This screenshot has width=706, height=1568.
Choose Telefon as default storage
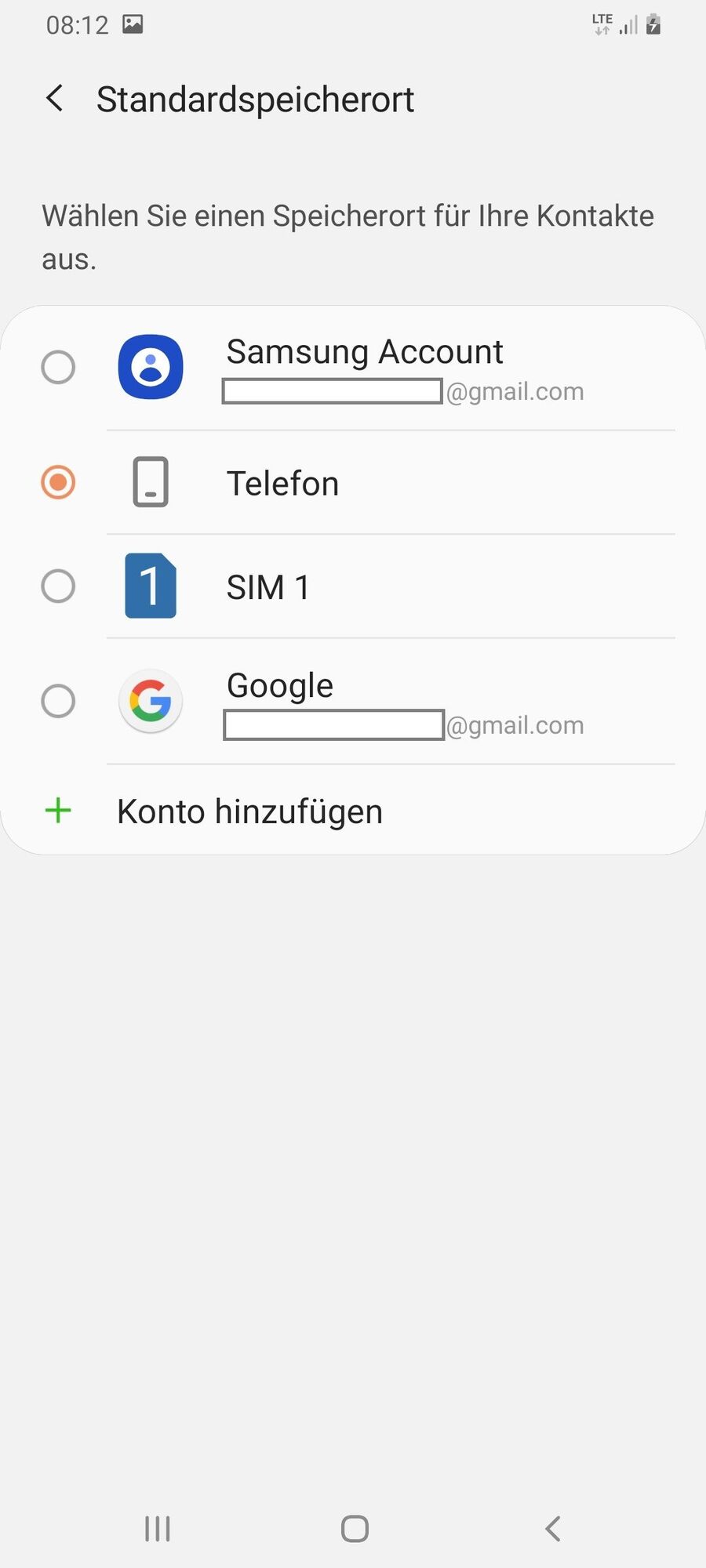(58, 482)
